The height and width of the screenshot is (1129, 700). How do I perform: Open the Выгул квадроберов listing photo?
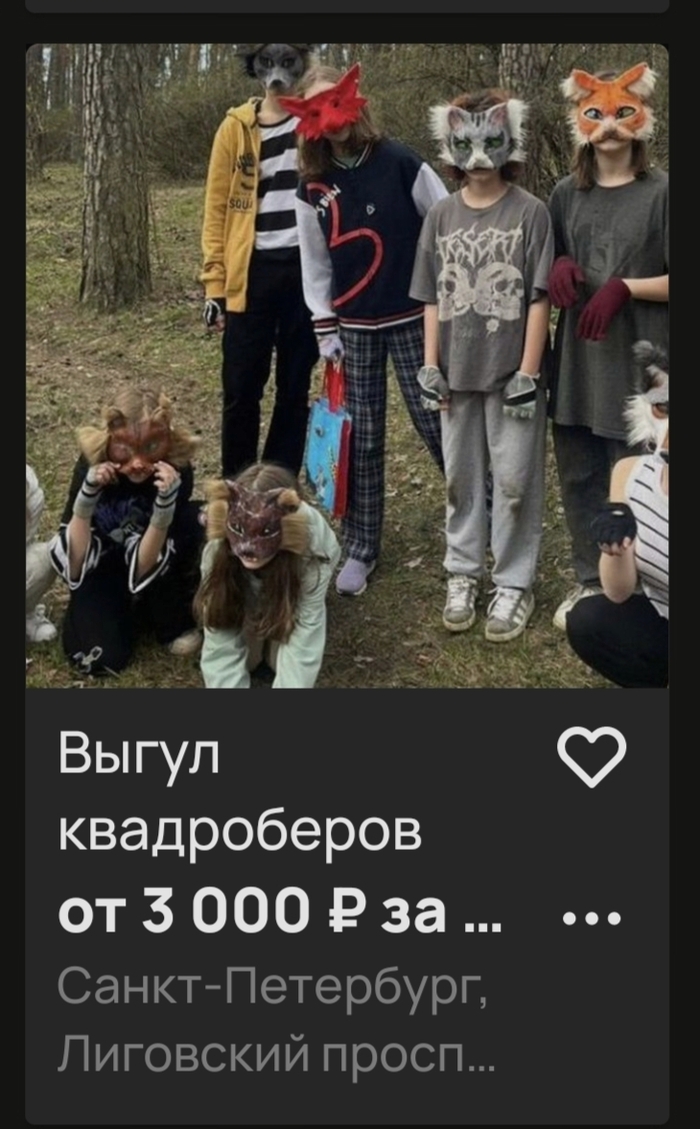347,365
